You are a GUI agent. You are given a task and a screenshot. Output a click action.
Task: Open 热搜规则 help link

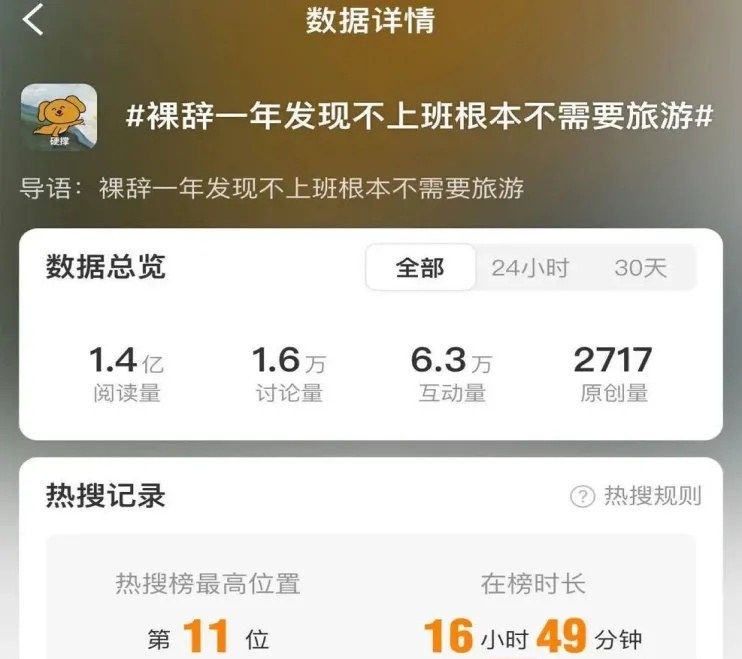[637, 496]
